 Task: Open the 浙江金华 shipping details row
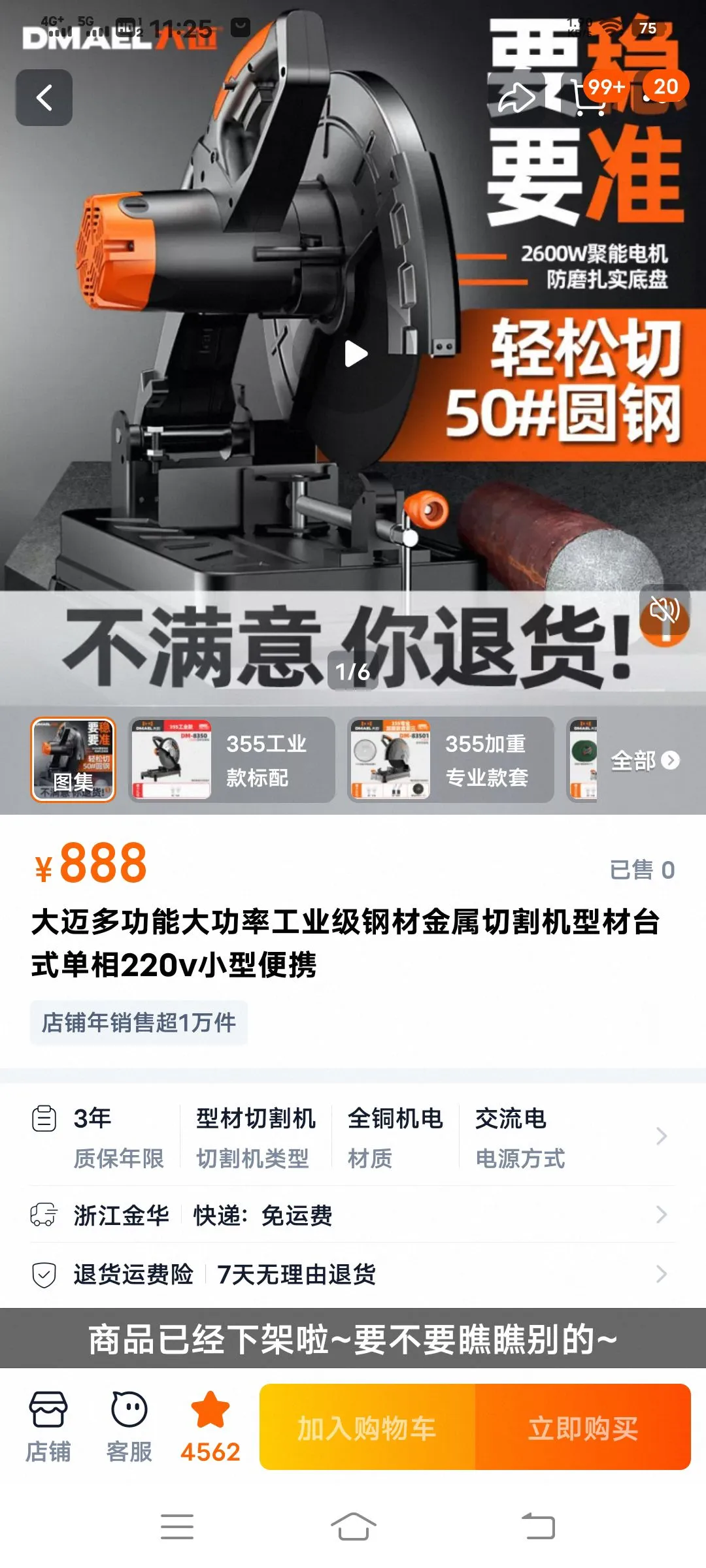click(x=353, y=1215)
